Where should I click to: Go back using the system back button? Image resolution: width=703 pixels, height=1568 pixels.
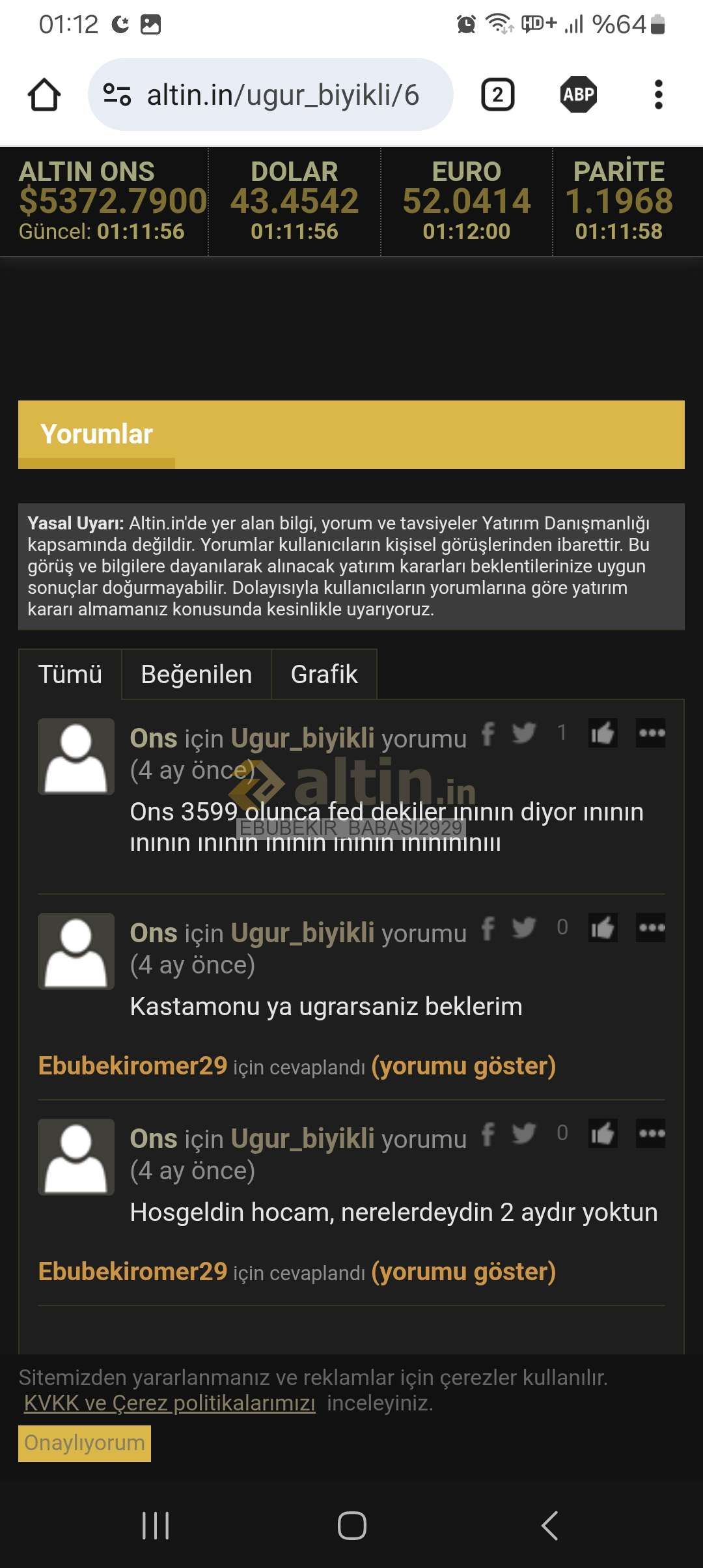(550, 1525)
